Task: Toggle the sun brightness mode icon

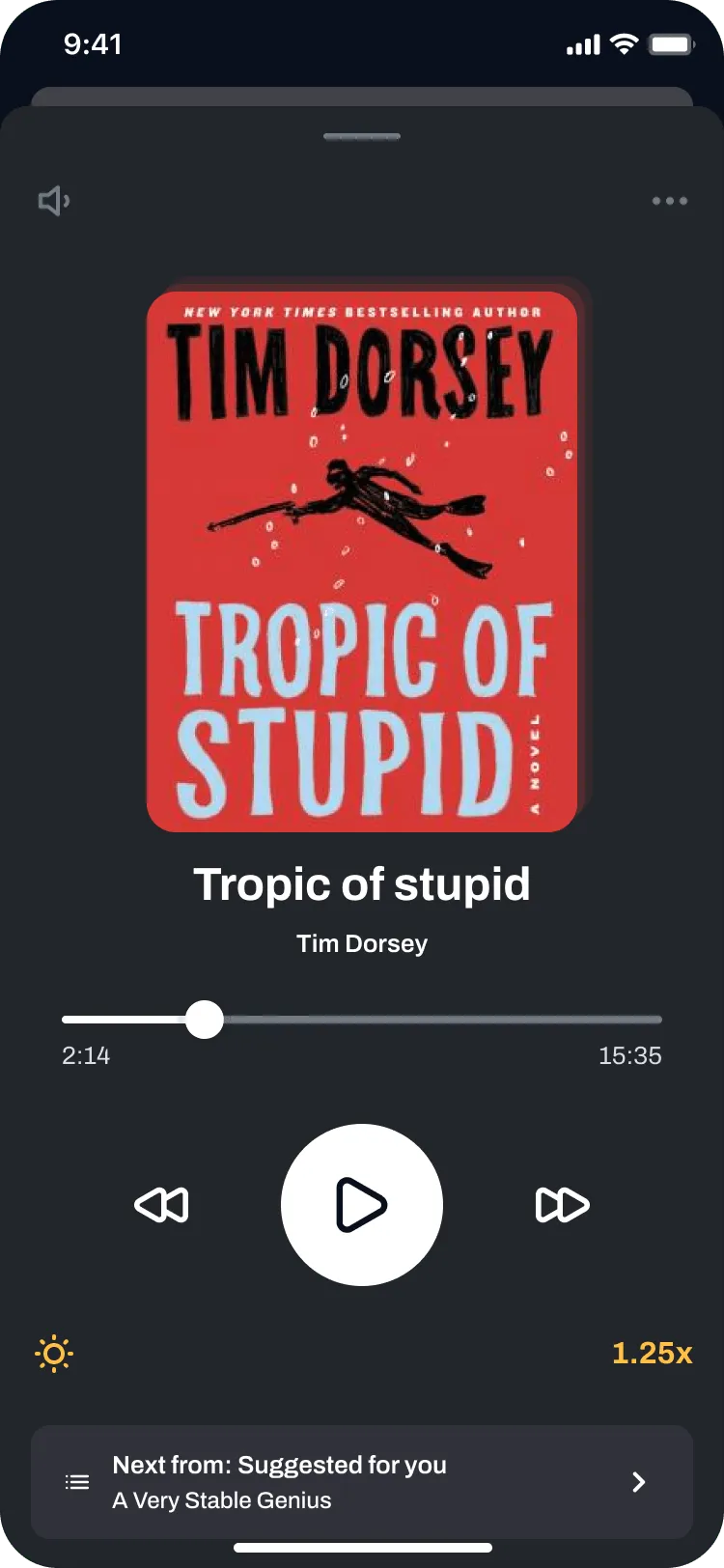Action: (54, 1354)
